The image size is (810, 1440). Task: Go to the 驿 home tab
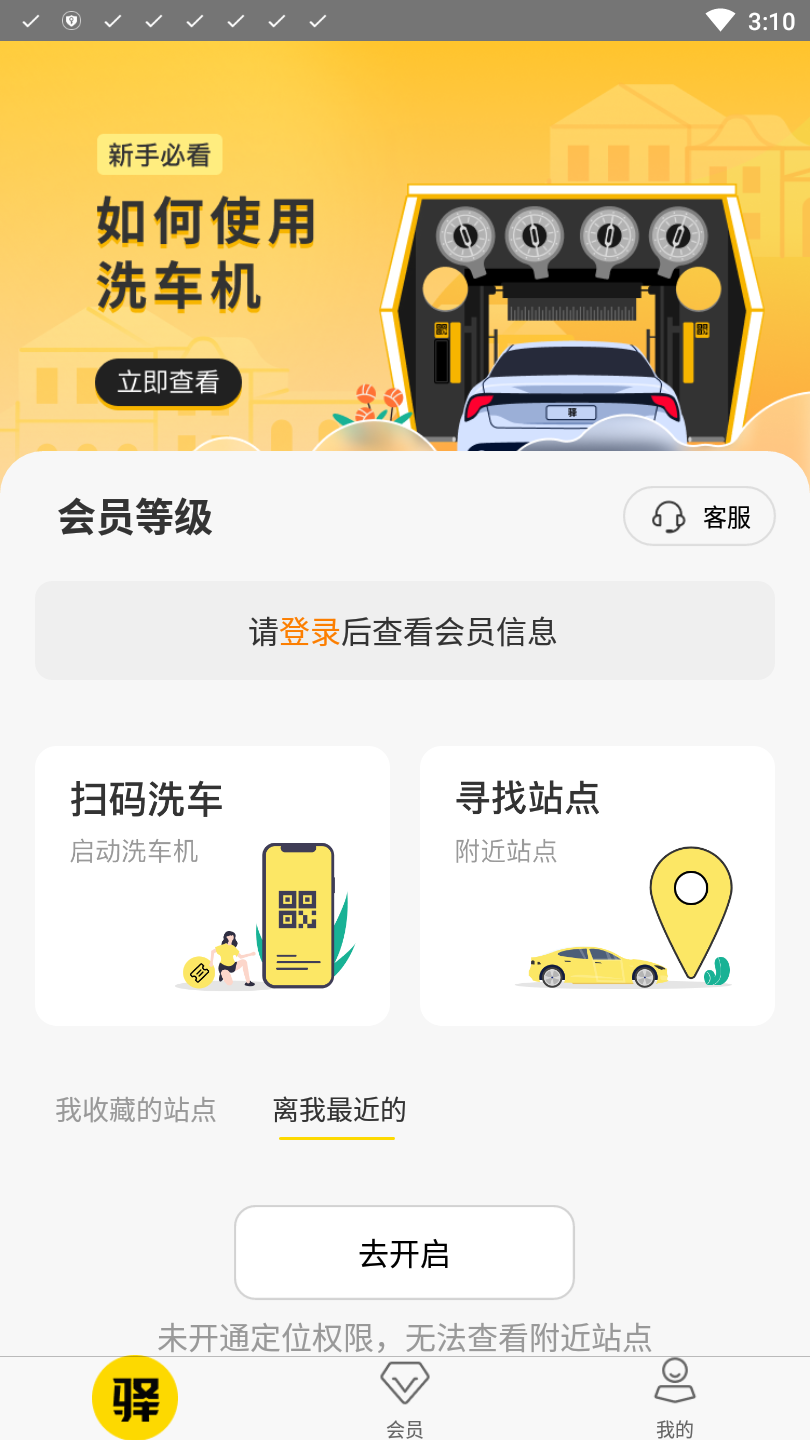pos(135,1398)
